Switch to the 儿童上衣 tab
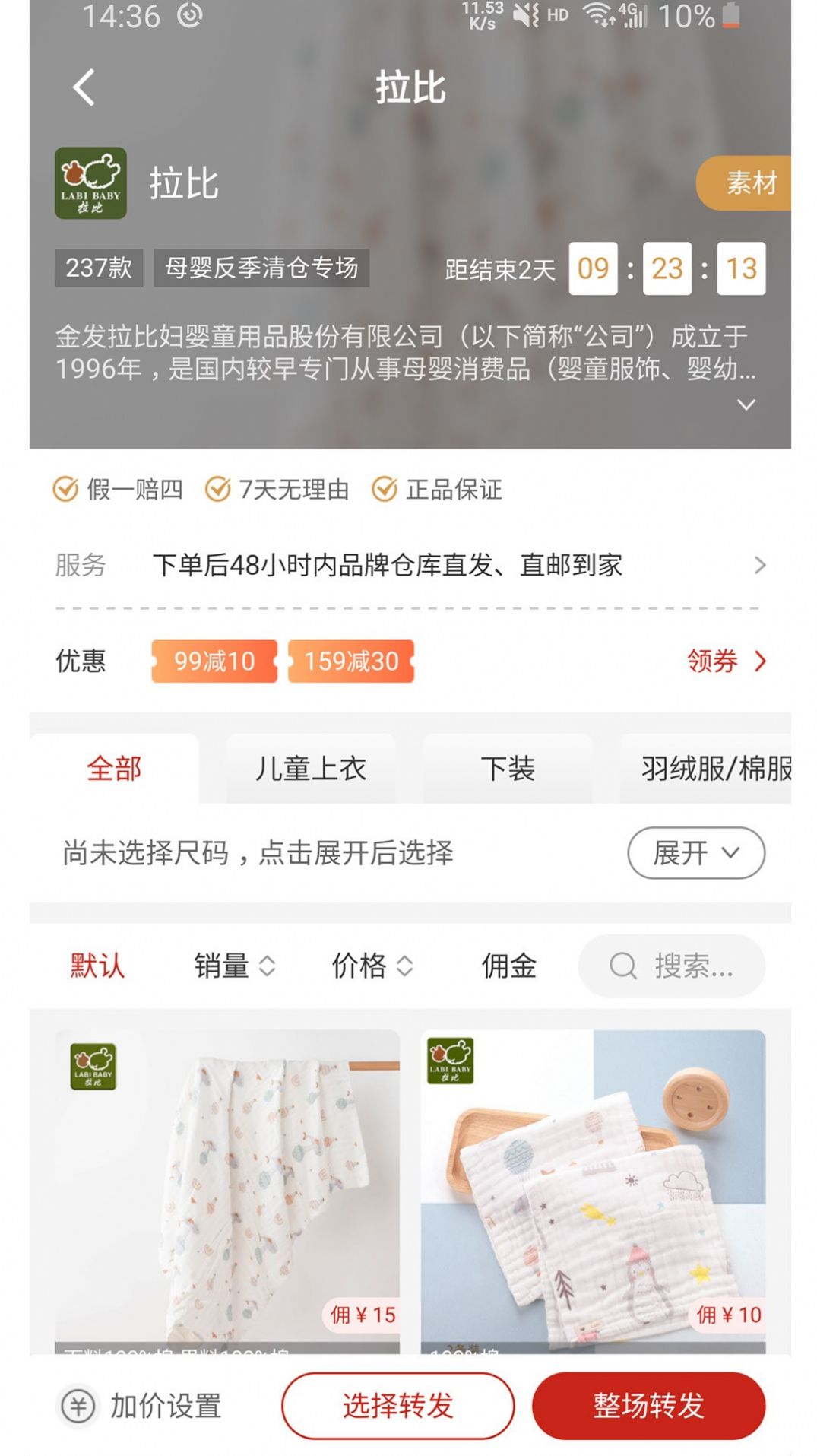This screenshot has width=817, height=1456. click(310, 768)
